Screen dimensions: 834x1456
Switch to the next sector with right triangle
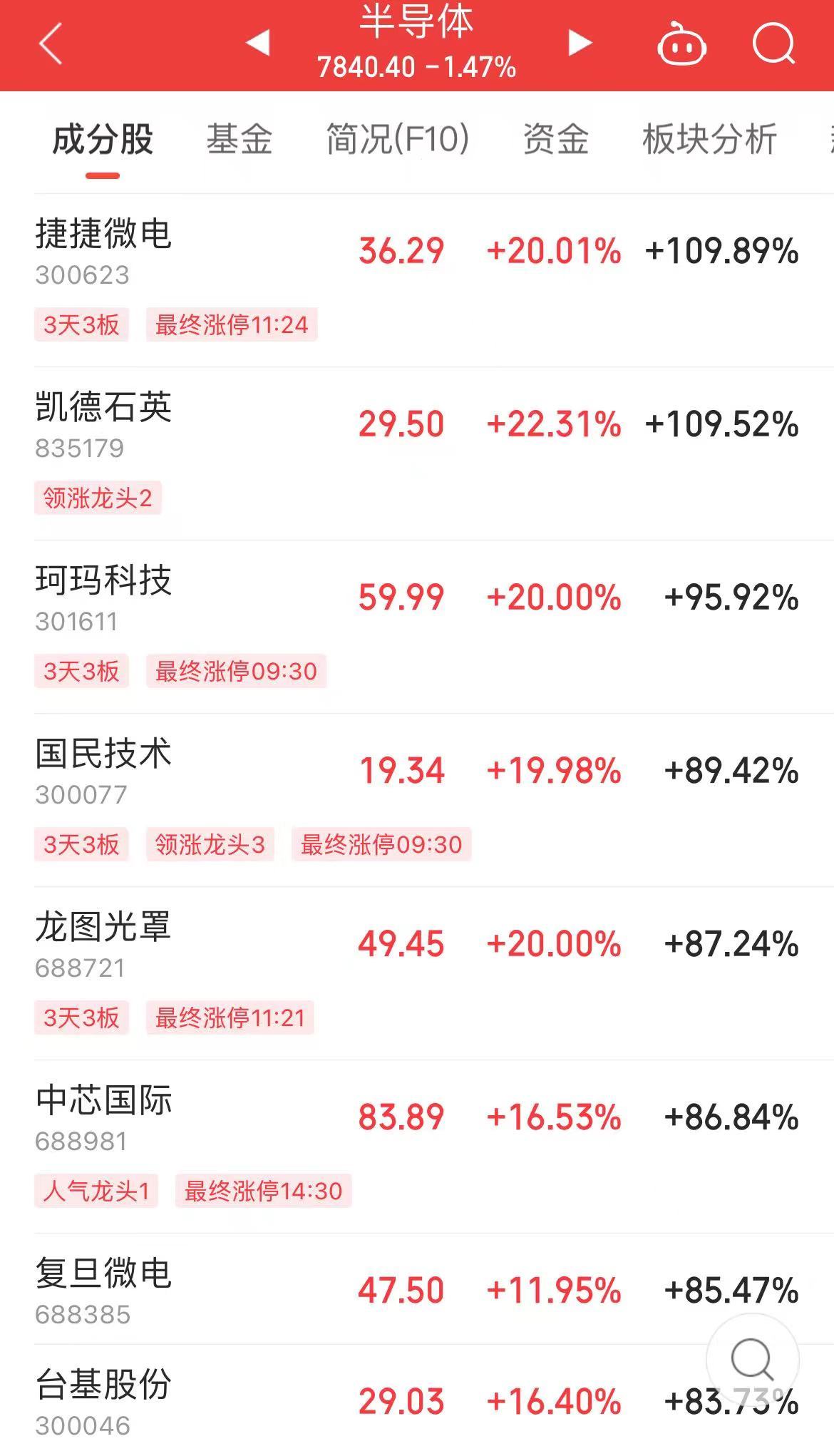pos(580,43)
